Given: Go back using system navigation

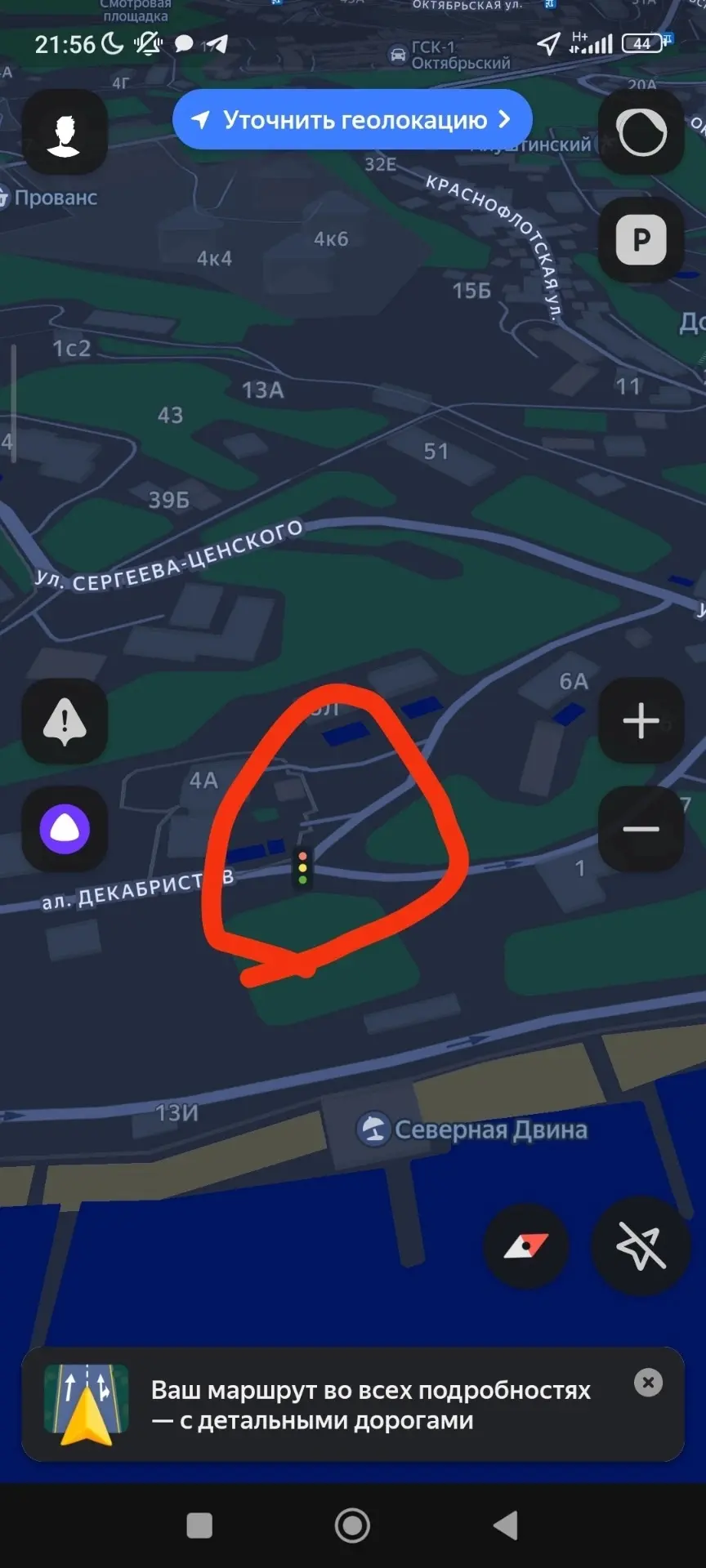Looking at the screenshot, I should 506,1525.
